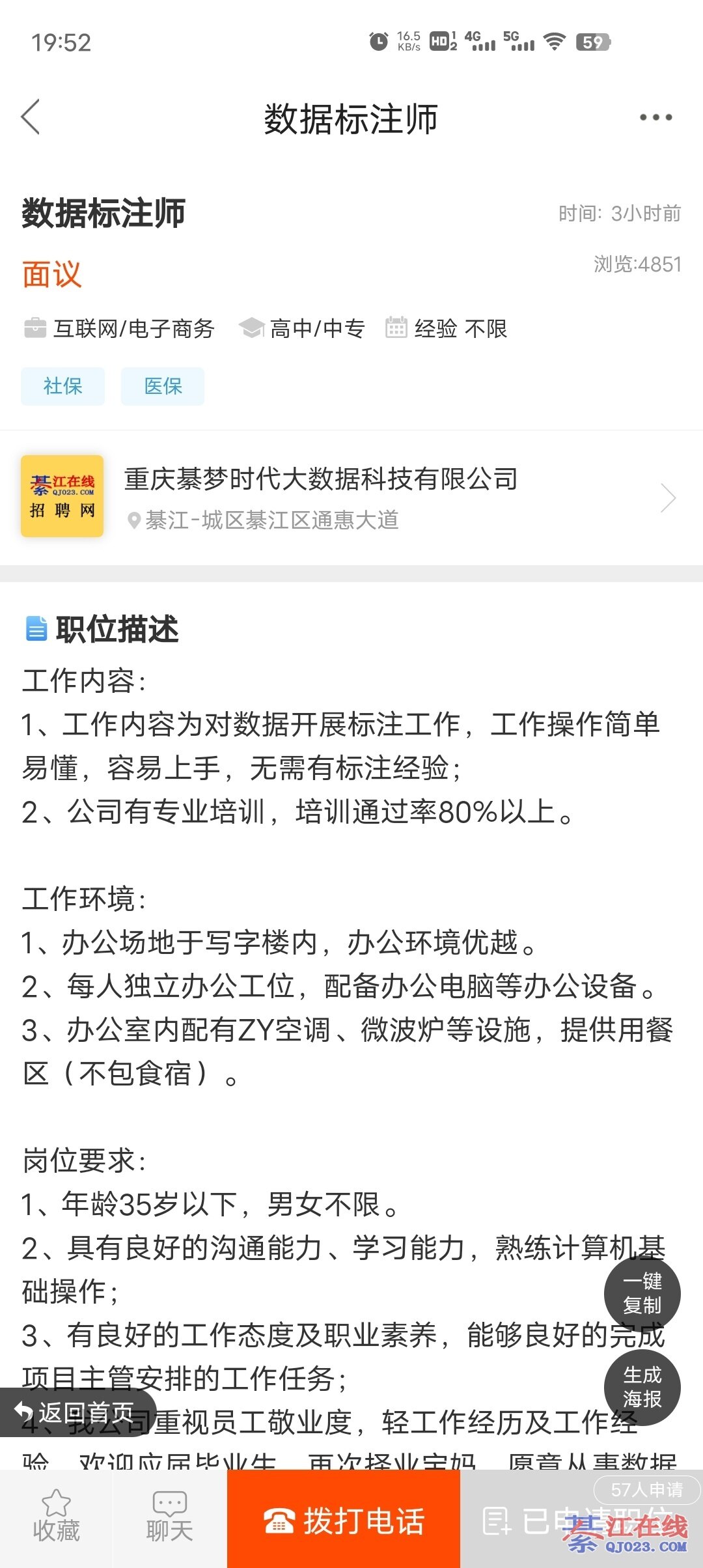Tap 生成海报 to create a poster
703x1568 pixels.
pos(642,1386)
